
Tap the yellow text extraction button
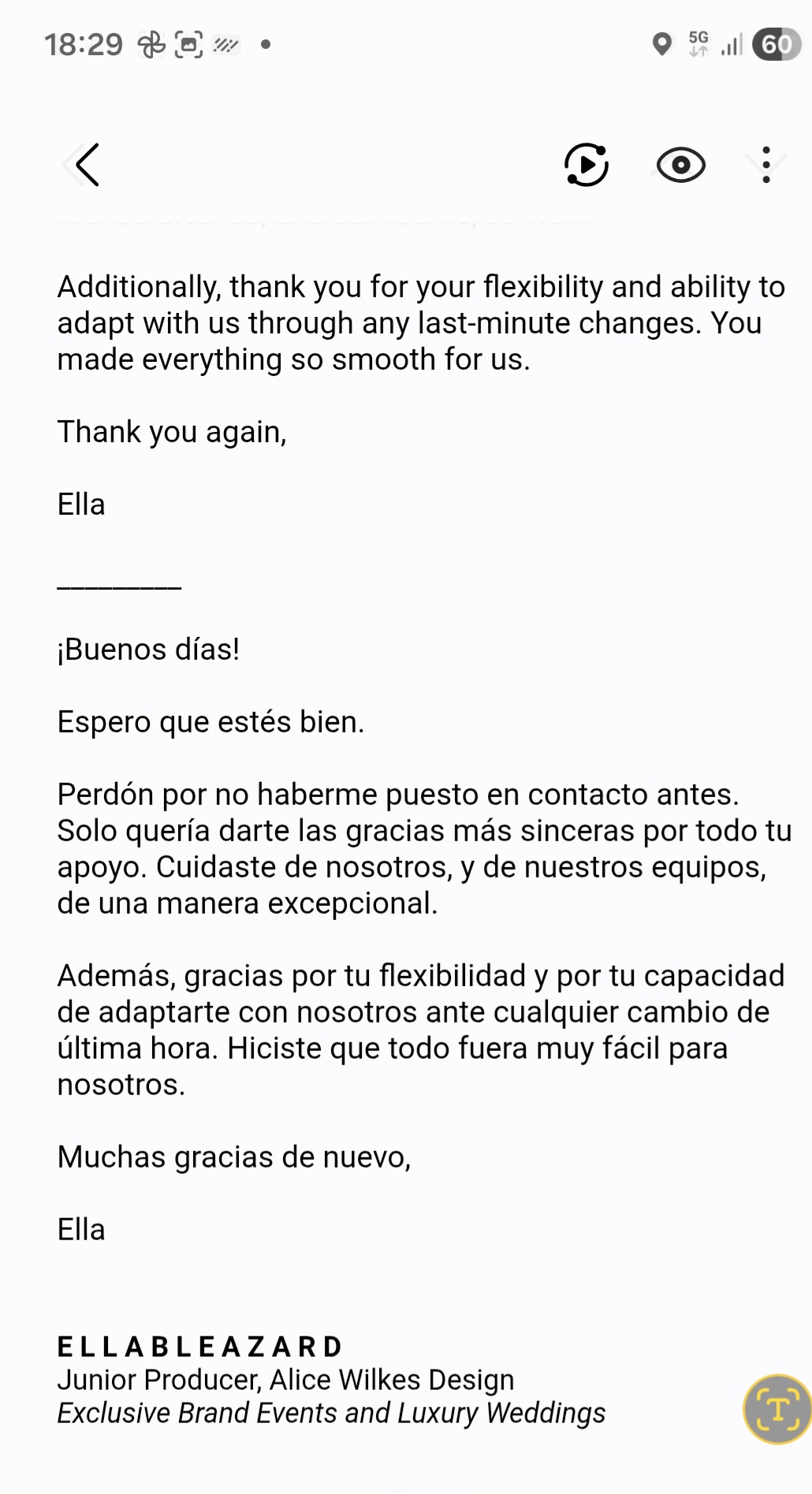point(777,1409)
